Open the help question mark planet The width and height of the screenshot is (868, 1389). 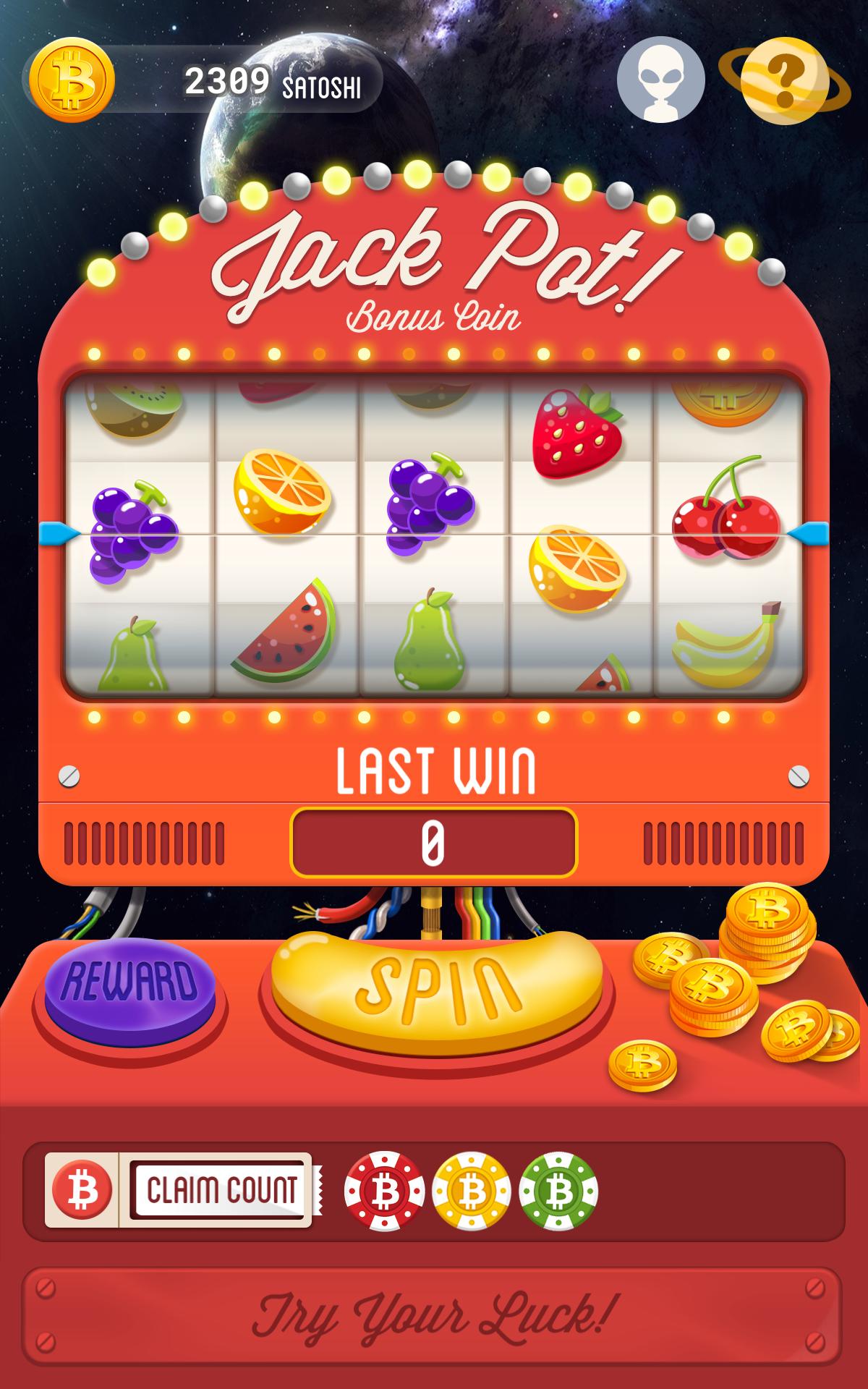click(x=785, y=80)
